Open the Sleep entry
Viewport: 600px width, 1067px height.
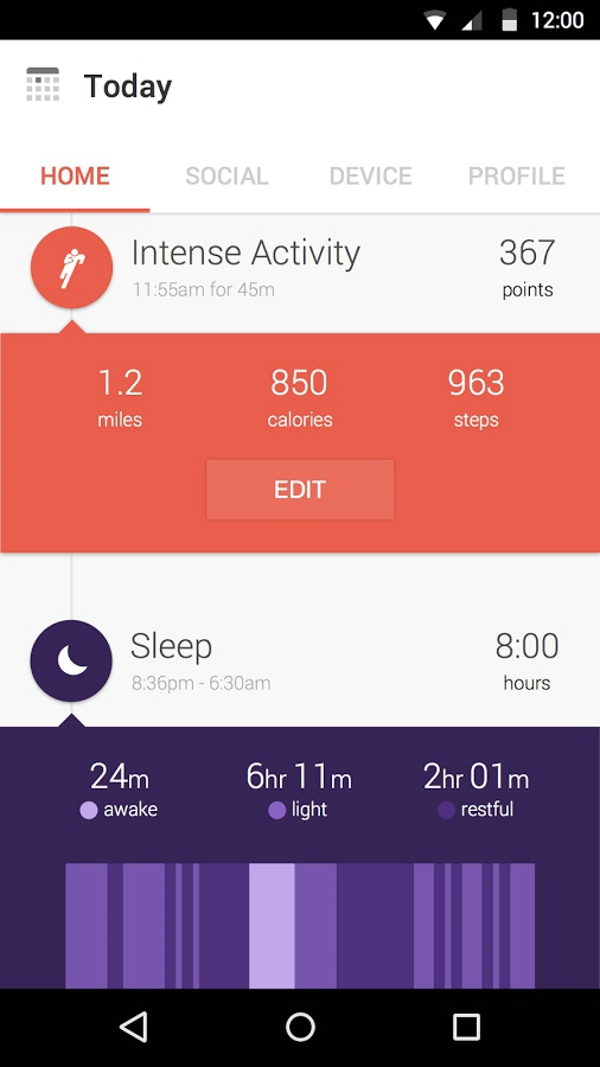click(171, 647)
